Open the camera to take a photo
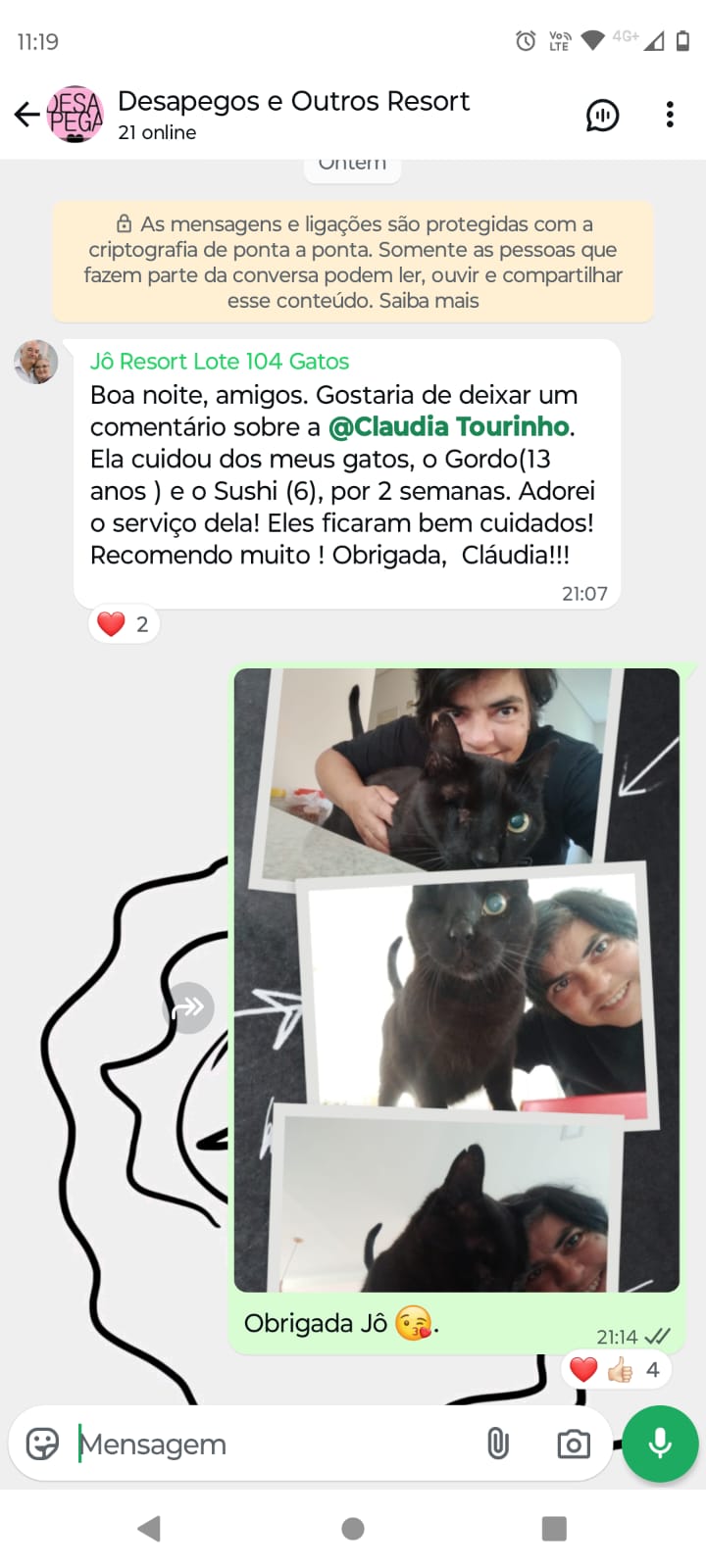Image resolution: width=706 pixels, height=1568 pixels. coord(573,1444)
